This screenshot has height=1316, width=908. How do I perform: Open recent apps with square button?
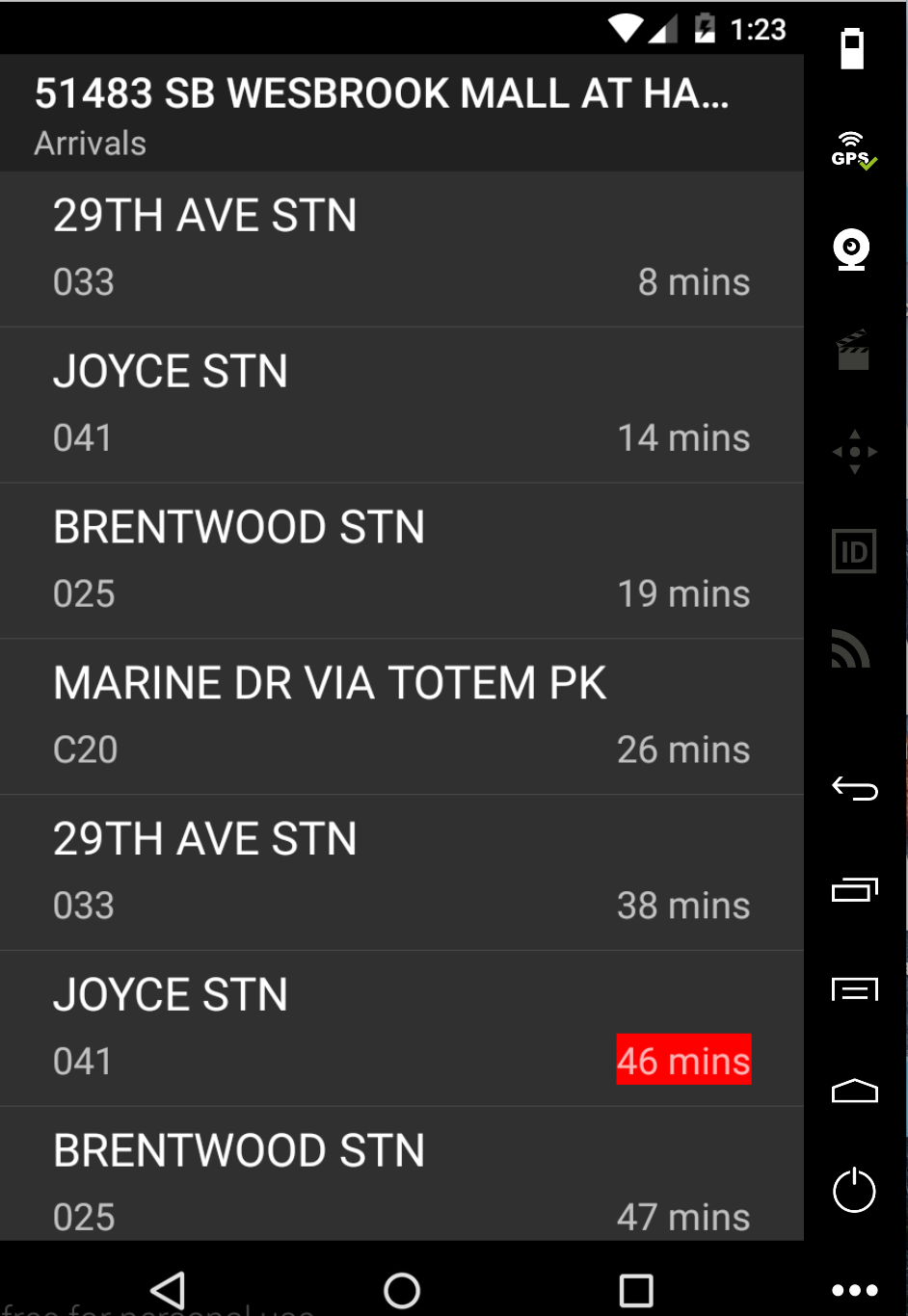tap(637, 1290)
